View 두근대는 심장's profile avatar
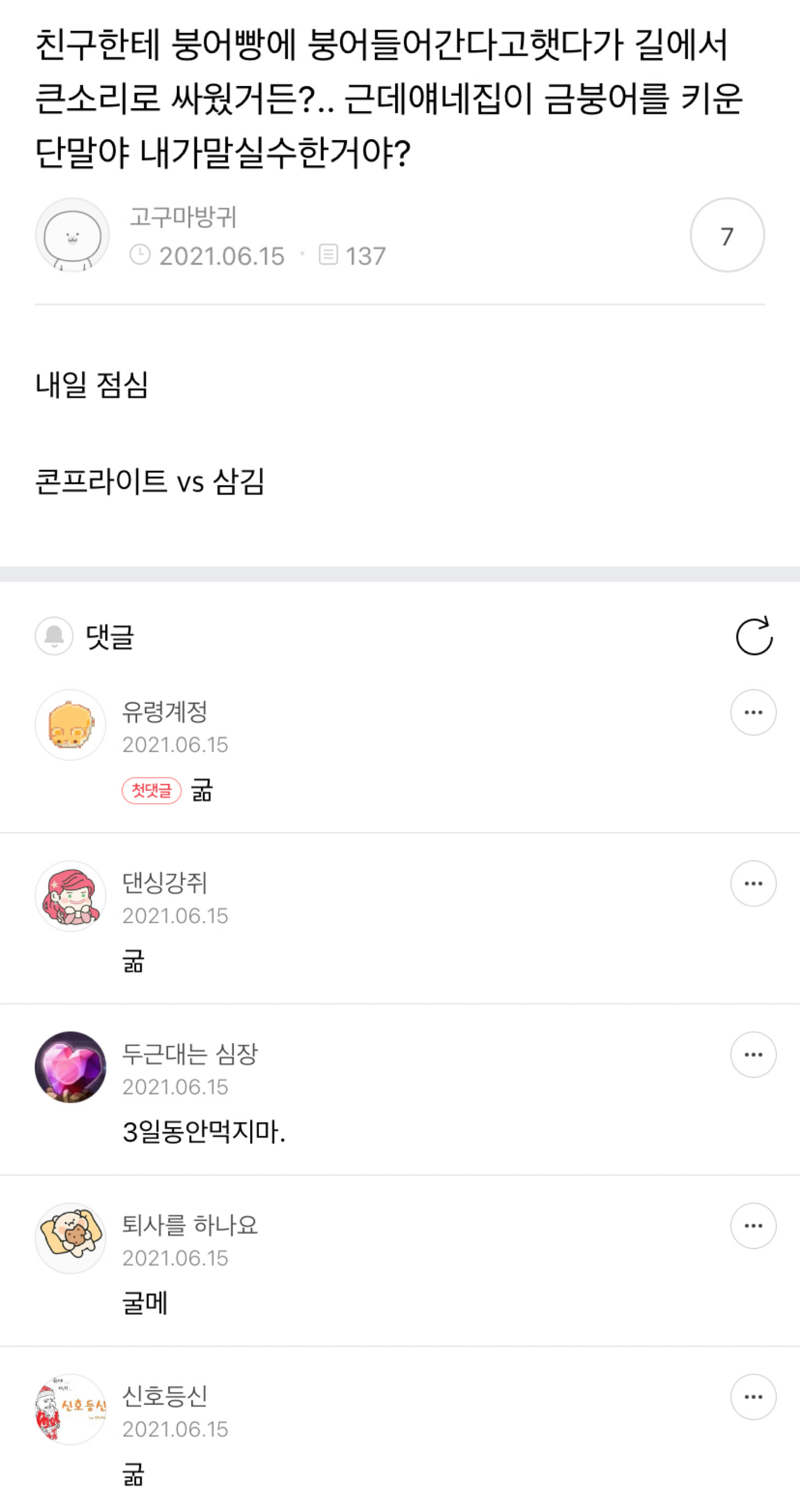 pos(70,1067)
